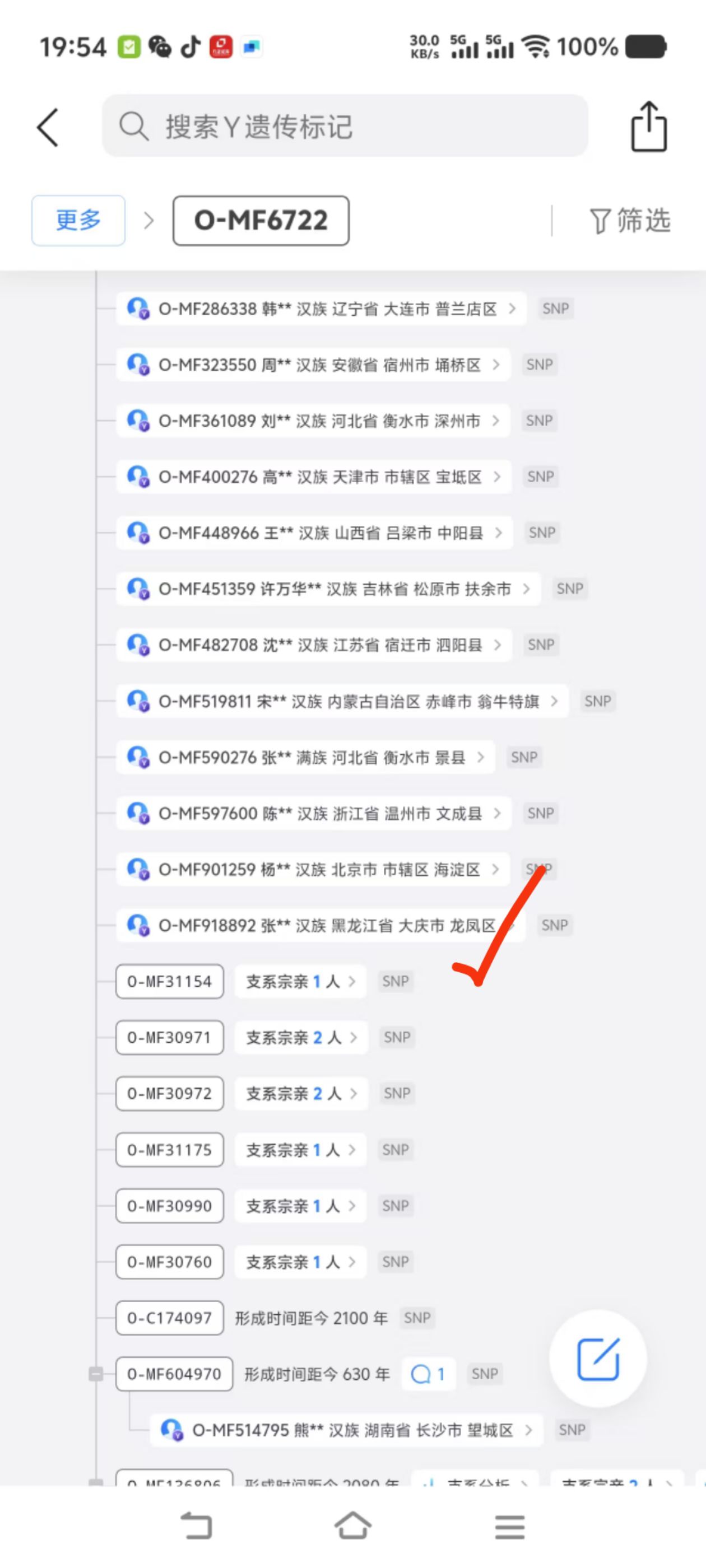Open the comment bubble on O-MF604970
The image size is (706, 1568).
click(428, 1374)
